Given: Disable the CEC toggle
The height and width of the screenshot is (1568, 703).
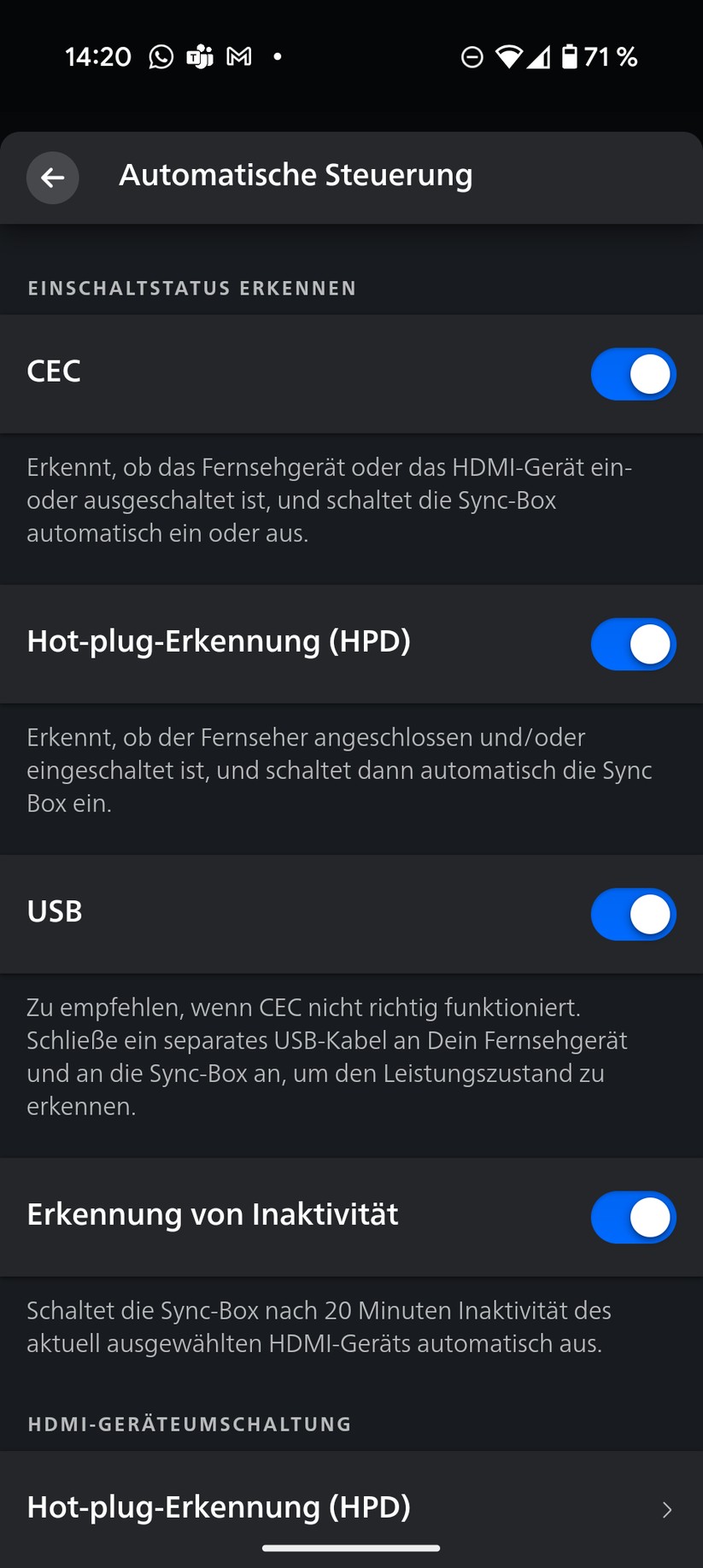Looking at the screenshot, I should point(633,374).
